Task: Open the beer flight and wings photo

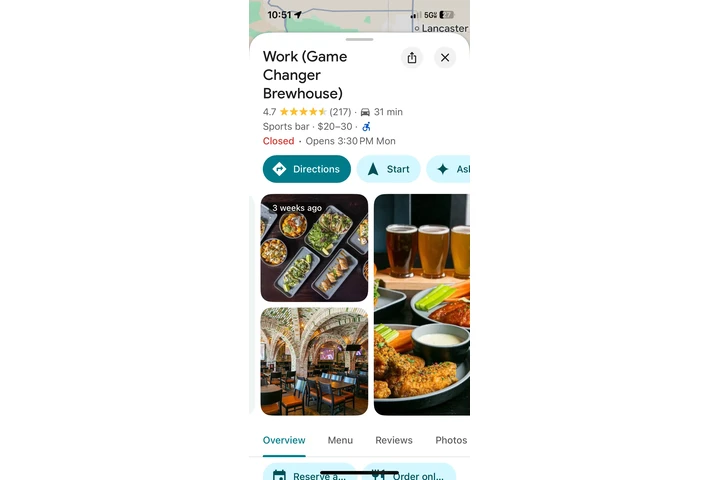Action: 421,305
